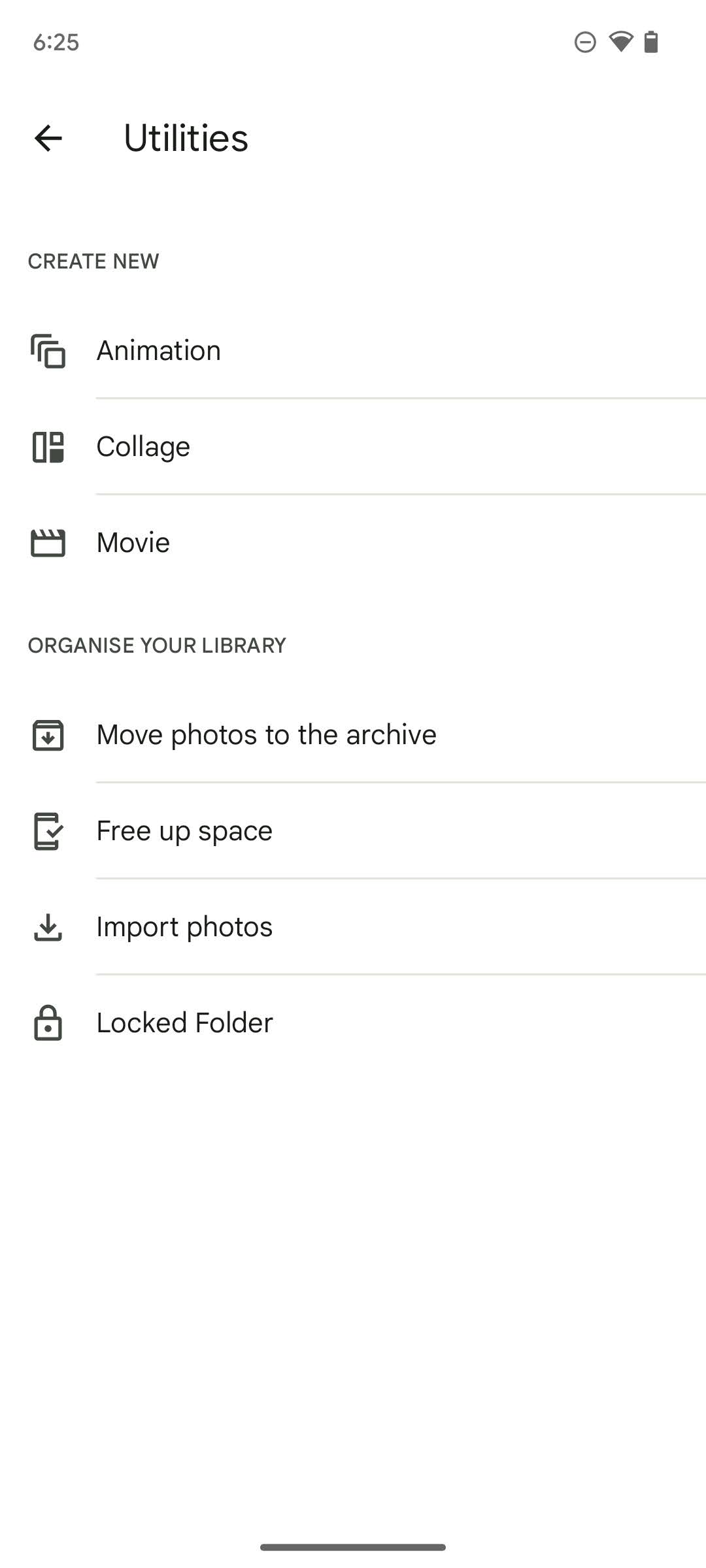Open the Collage creator
The width and height of the screenshot is (706, 1568).
click(x=353, y=447)
